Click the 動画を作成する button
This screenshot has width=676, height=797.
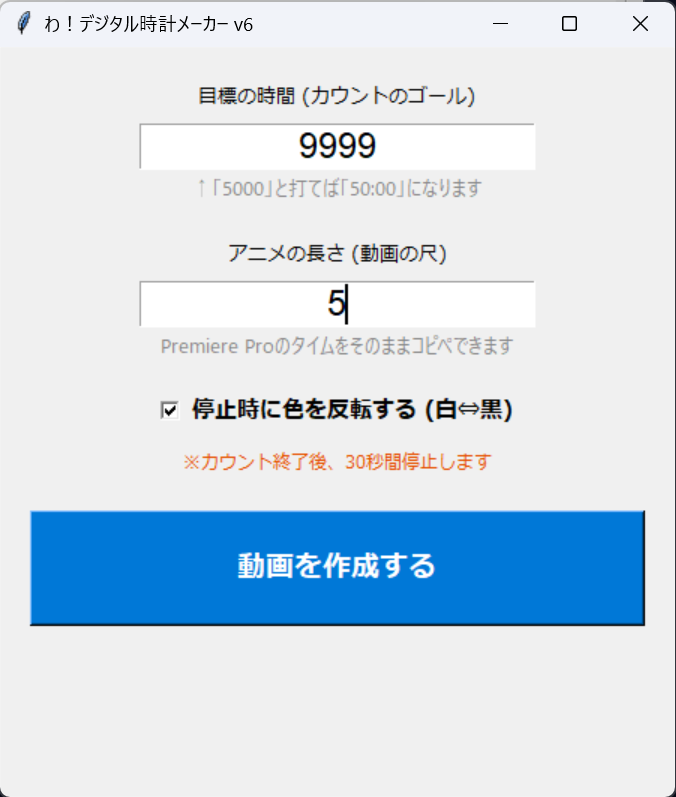[x=337, y=567]
